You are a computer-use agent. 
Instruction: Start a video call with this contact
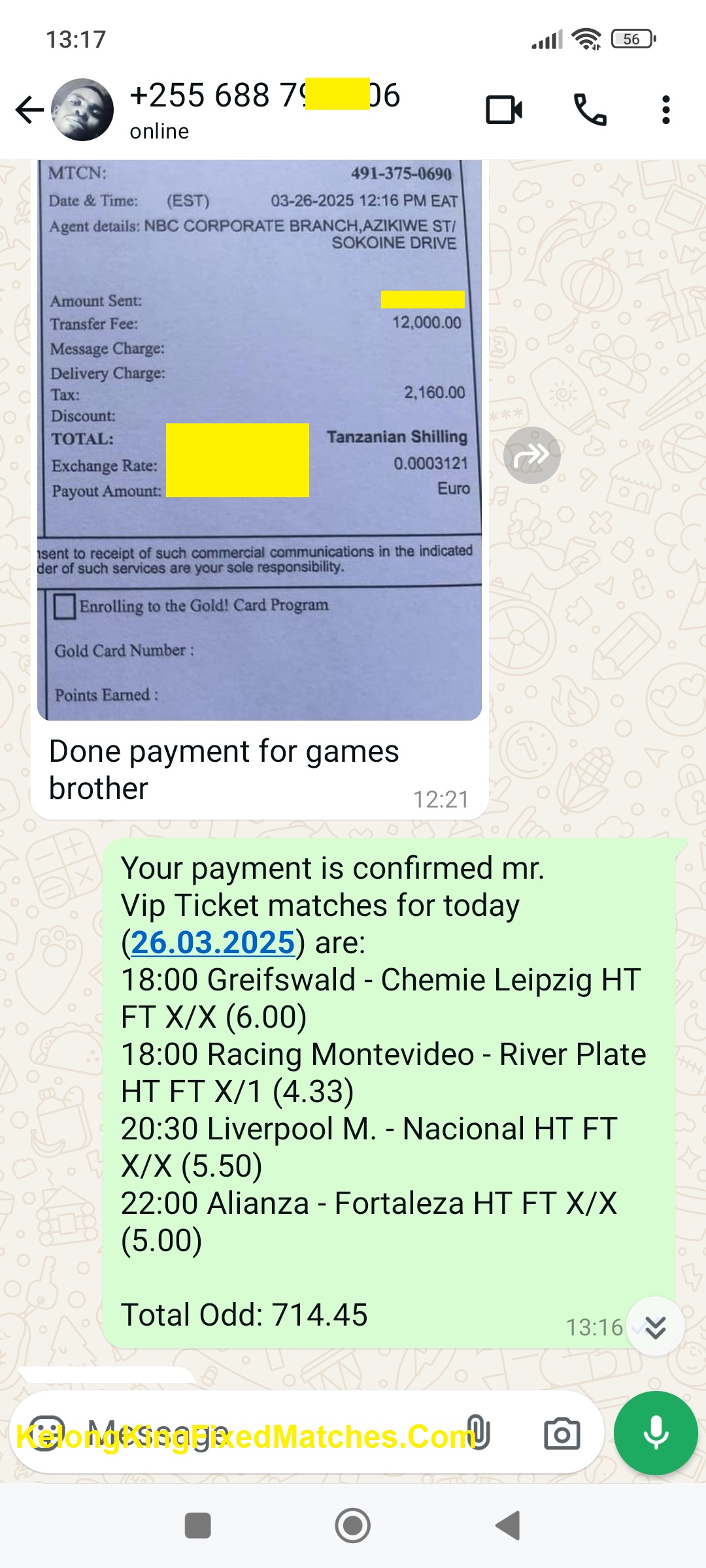(504, 110)
